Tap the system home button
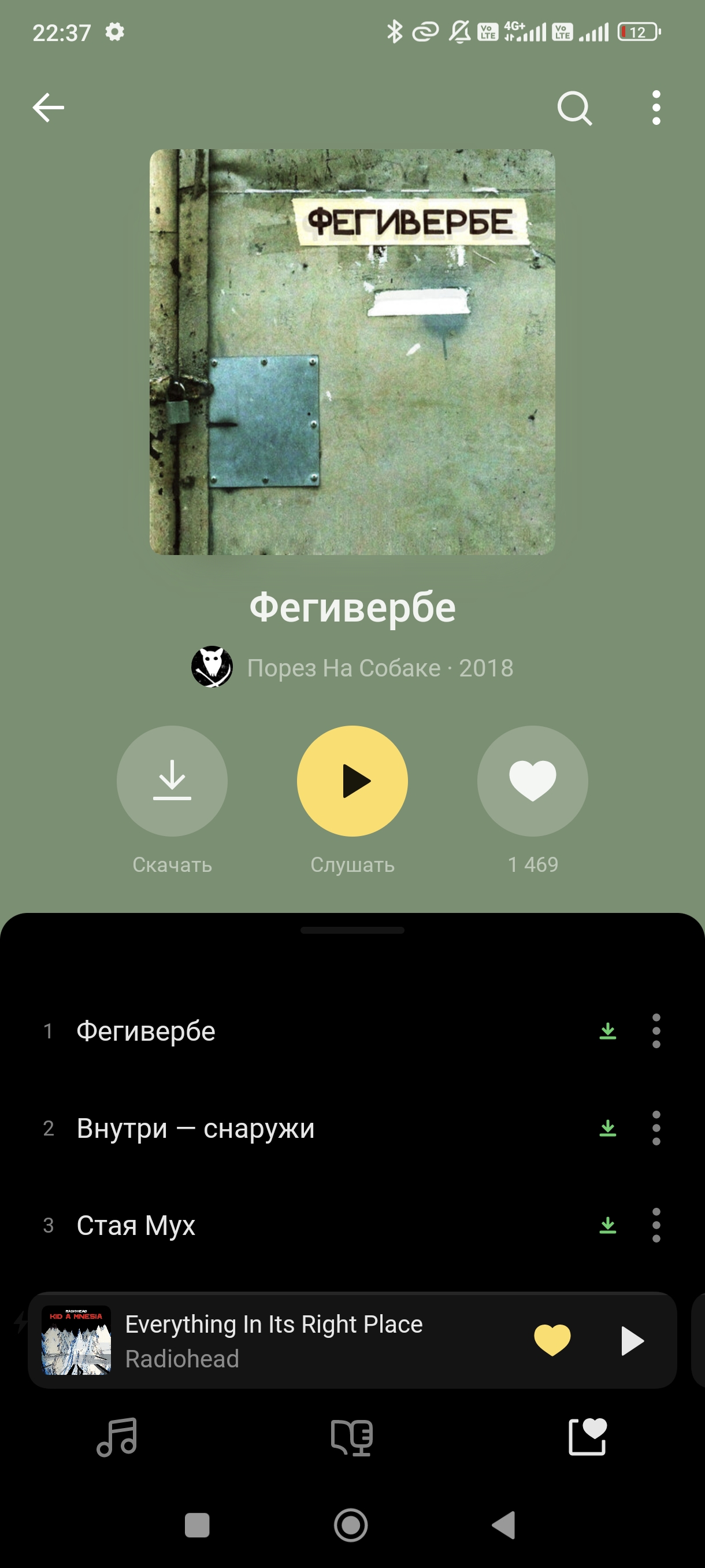The image size is (705, 1568). coord(351,1525)
